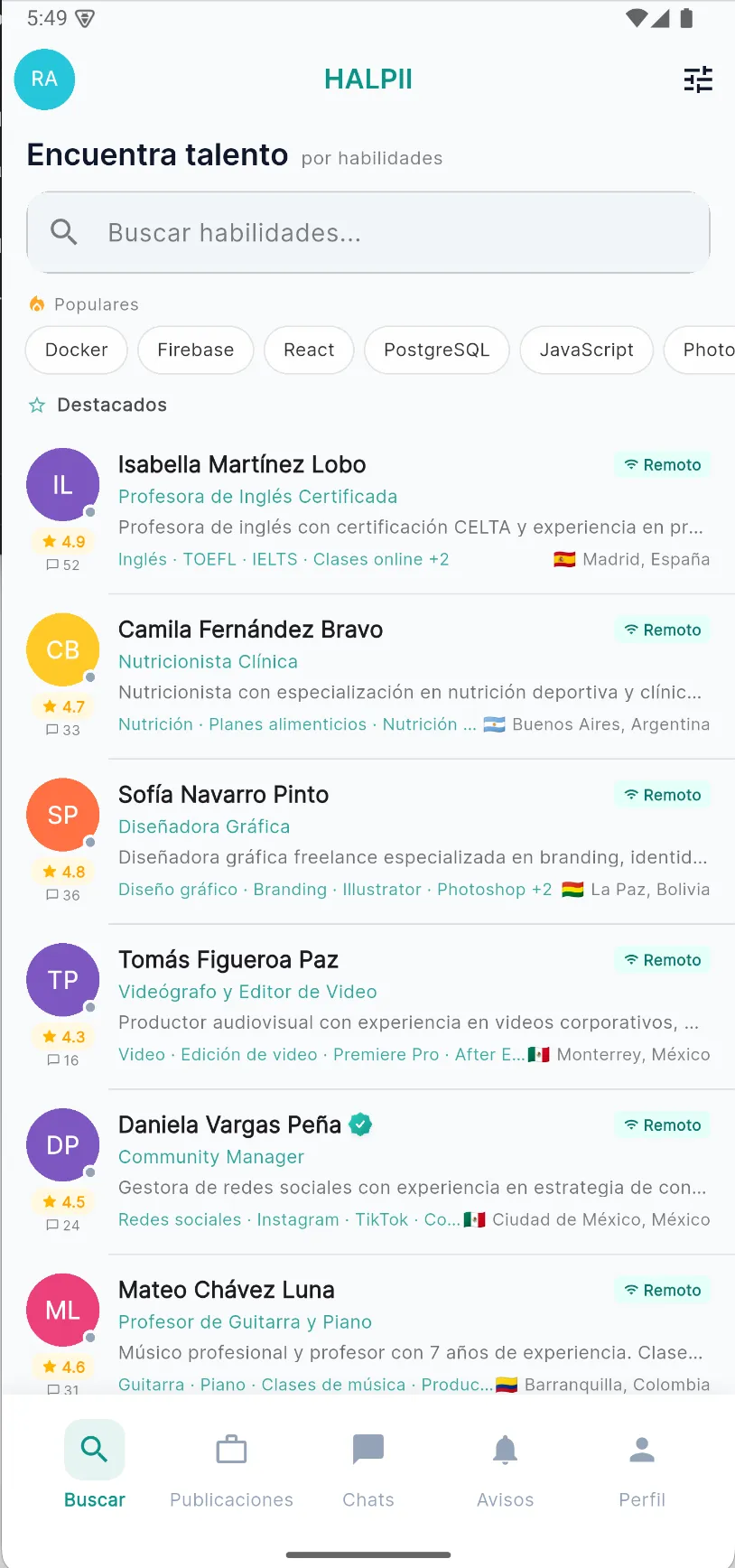Tap the Remoto badge on Camila Fernández Bravo
The height and width of the screenshot is (1568, 735).
pyautogui.click(x=662, y=630)
